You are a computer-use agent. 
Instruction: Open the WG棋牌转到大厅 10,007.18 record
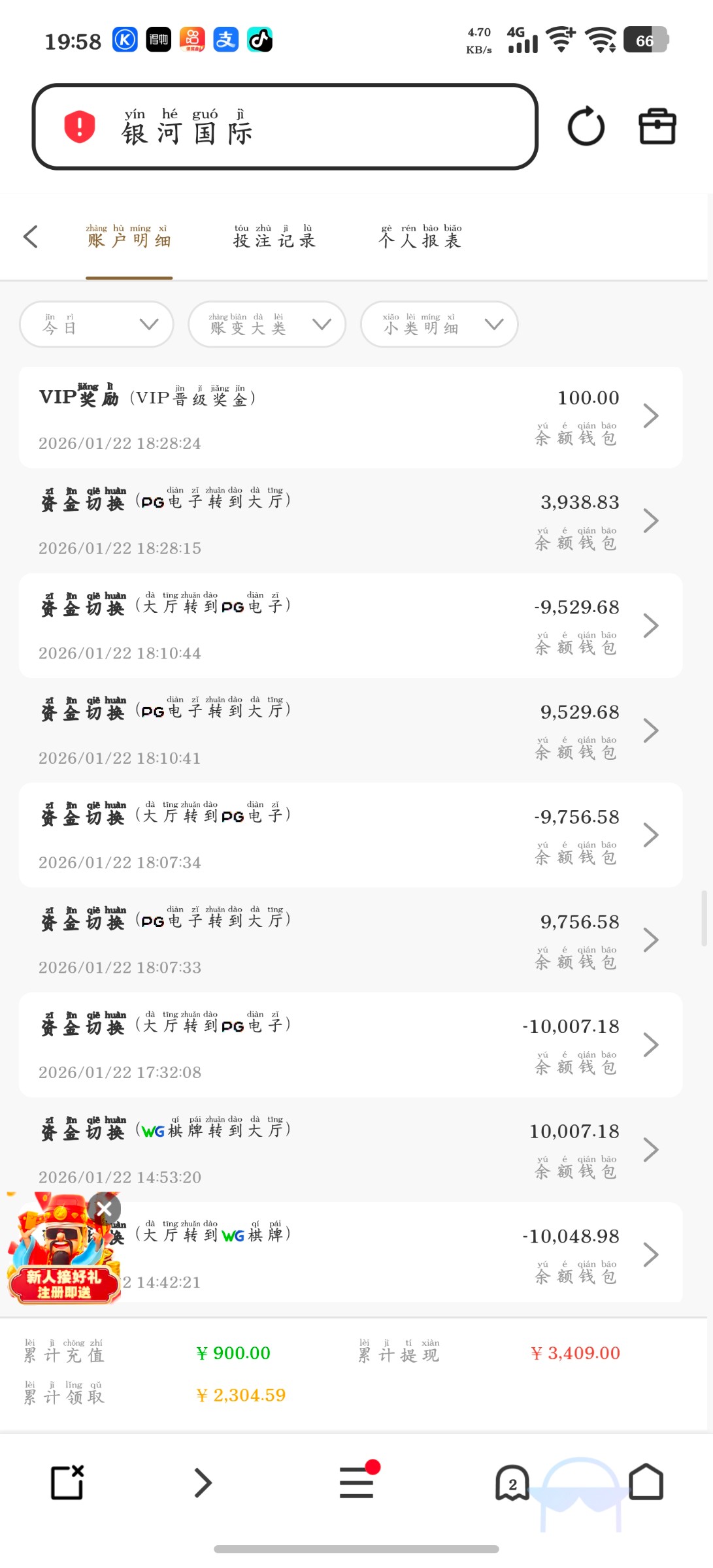pos(350,1150)
